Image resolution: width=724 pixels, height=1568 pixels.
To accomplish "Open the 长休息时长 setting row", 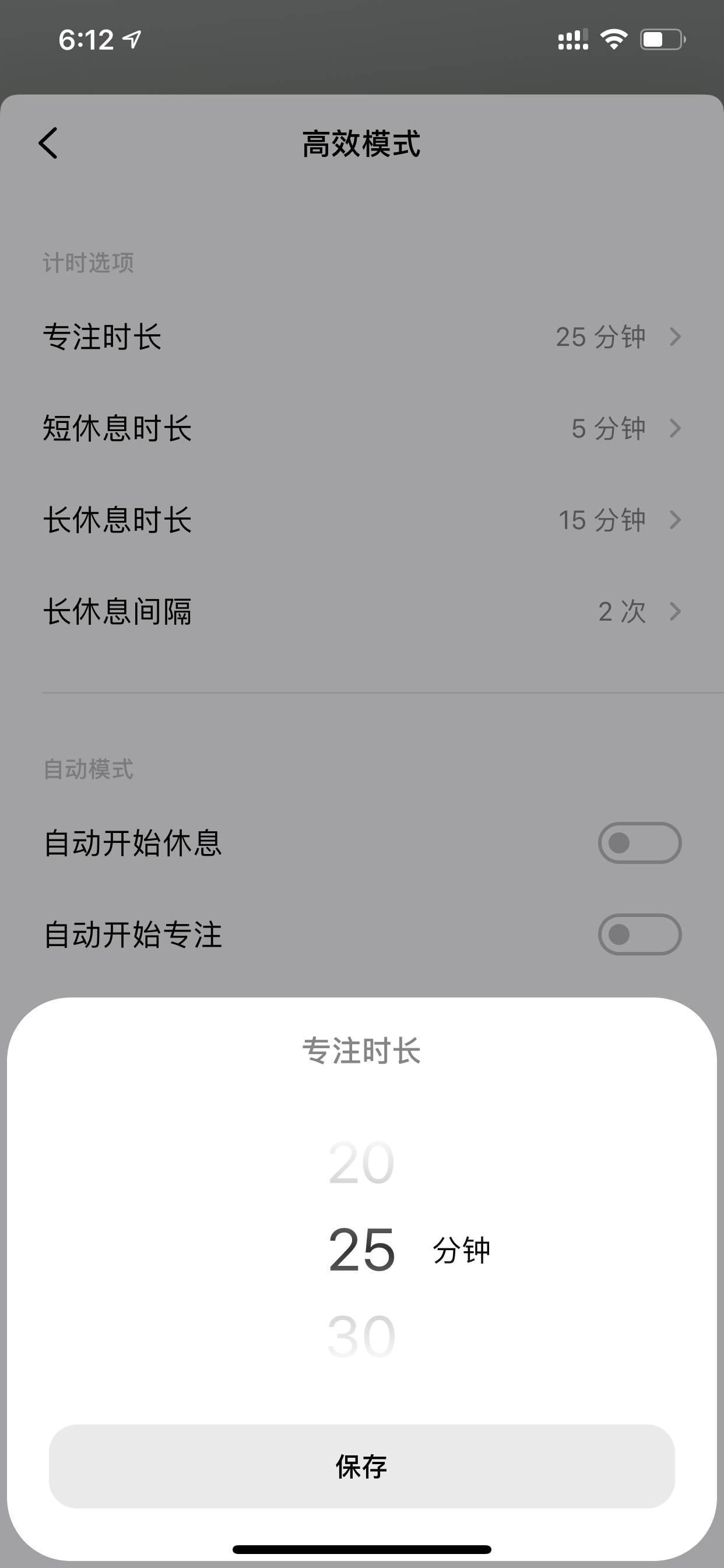I will click(x=362, y=520).
